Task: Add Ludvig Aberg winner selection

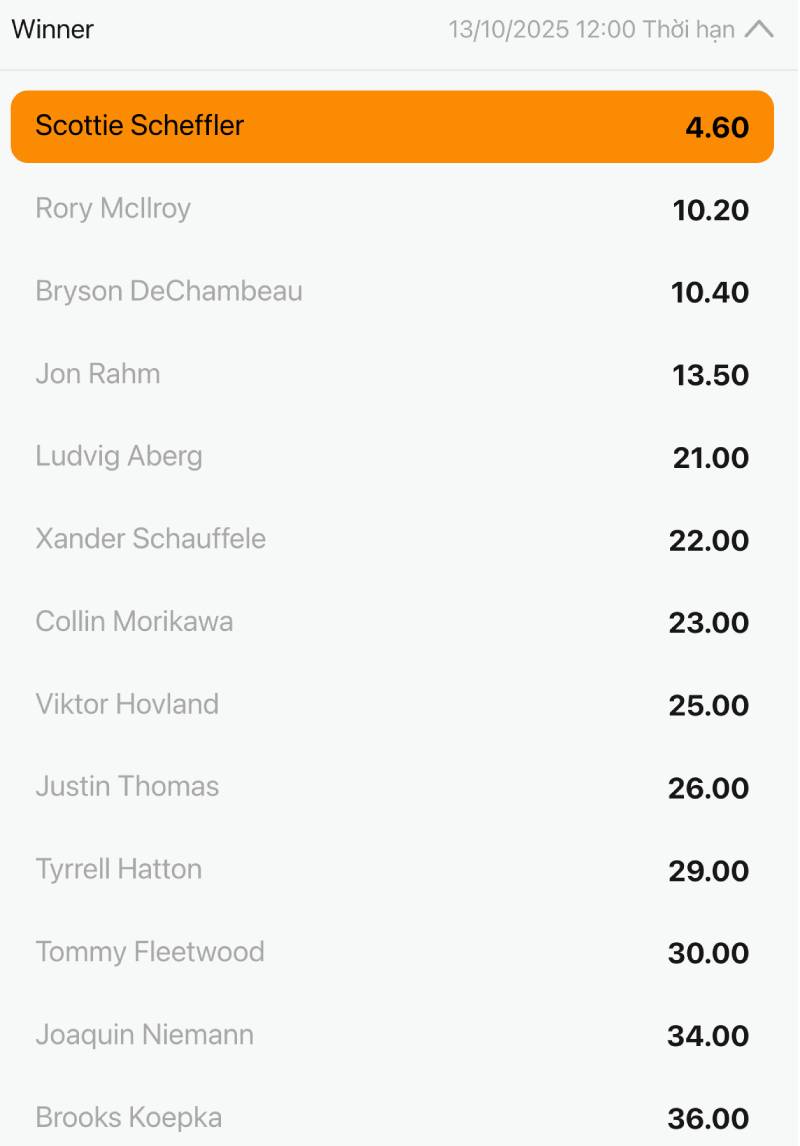Action: (392, 457)
